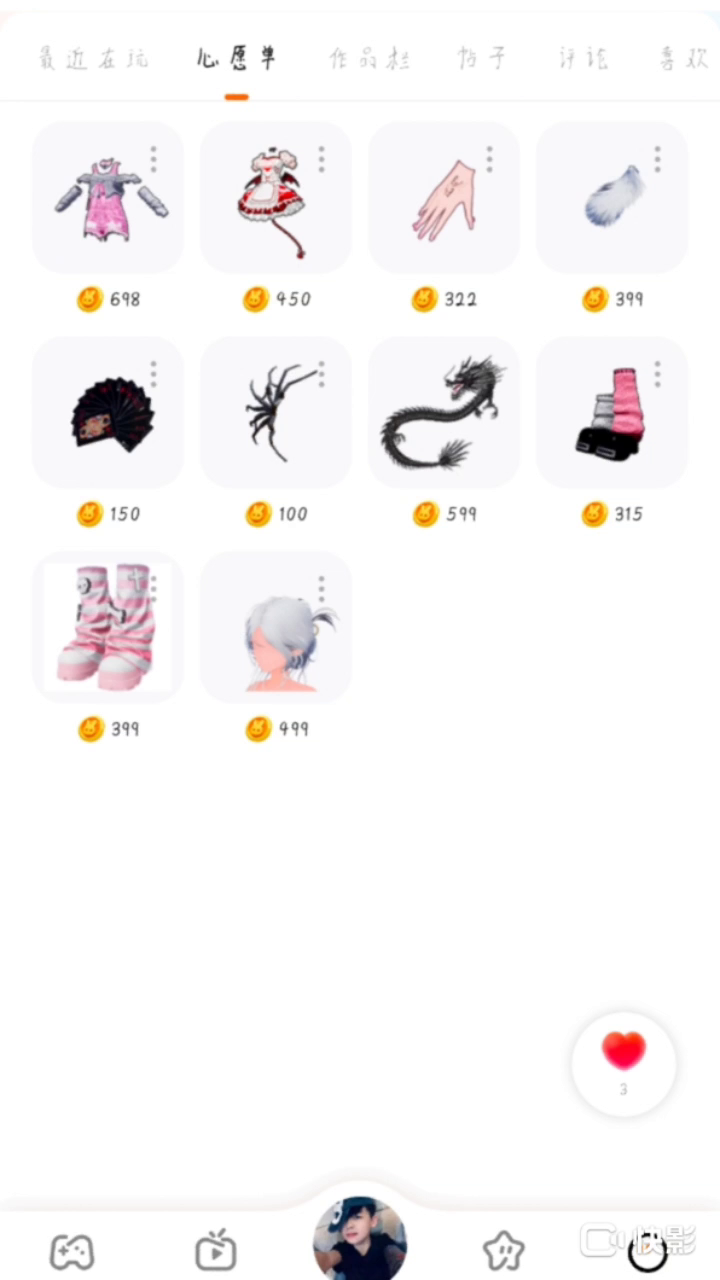The width and height of the screenshot is (720, 1280).
Task: Open options menu on the 100 spider item
Action: [321, 374]
